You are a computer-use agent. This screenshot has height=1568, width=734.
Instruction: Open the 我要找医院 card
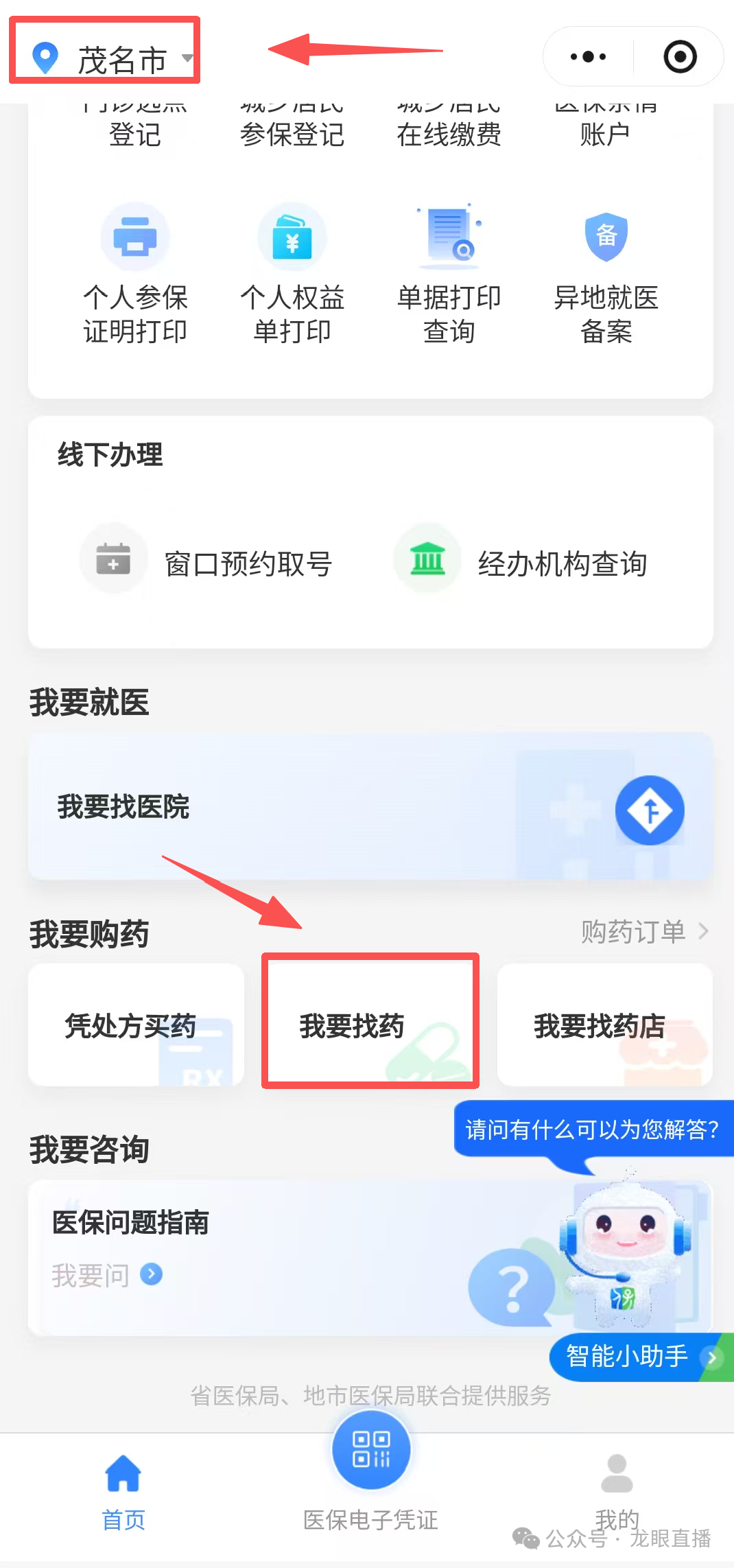370,807
